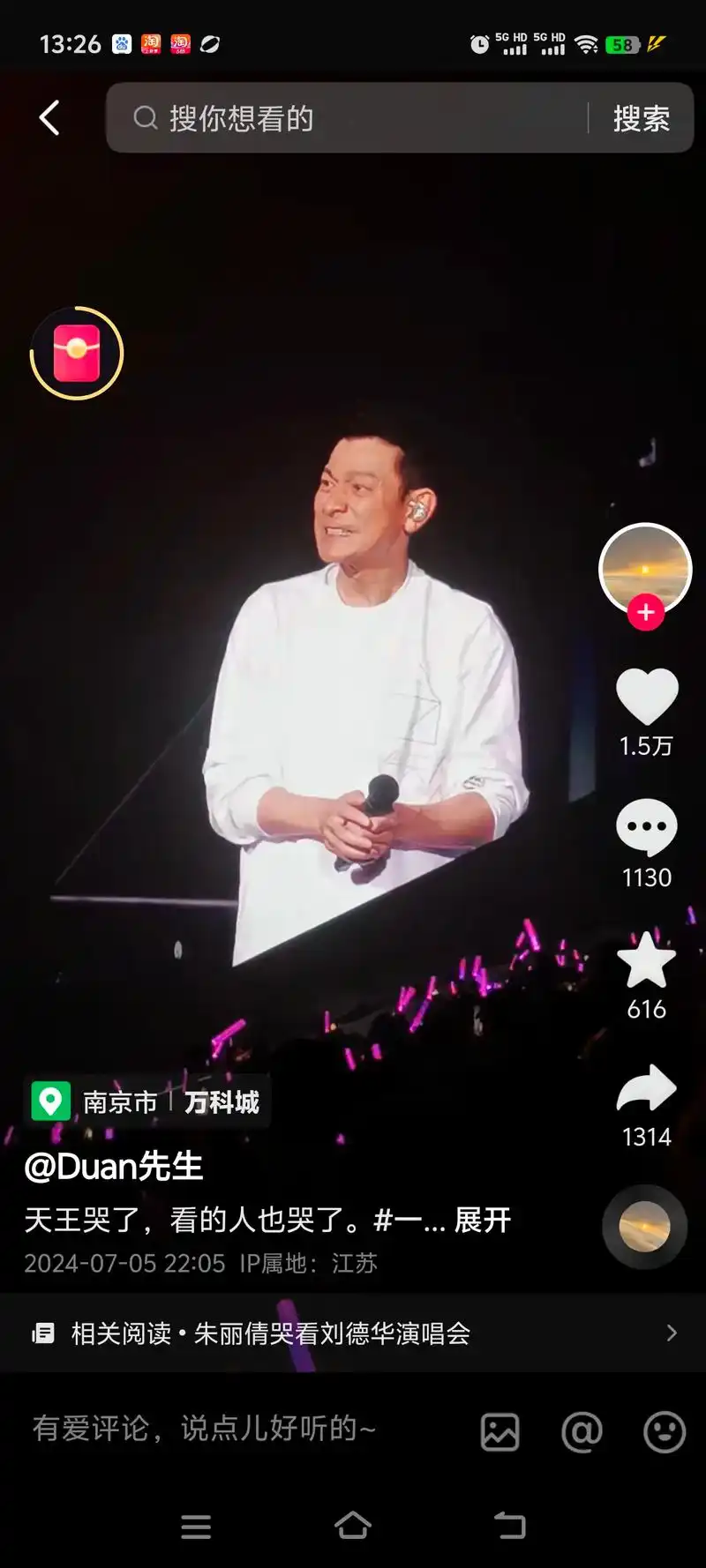Tap the location pin for 南京市
This screenshot has height=1568, width=706.
click(x=49, y=1101)
